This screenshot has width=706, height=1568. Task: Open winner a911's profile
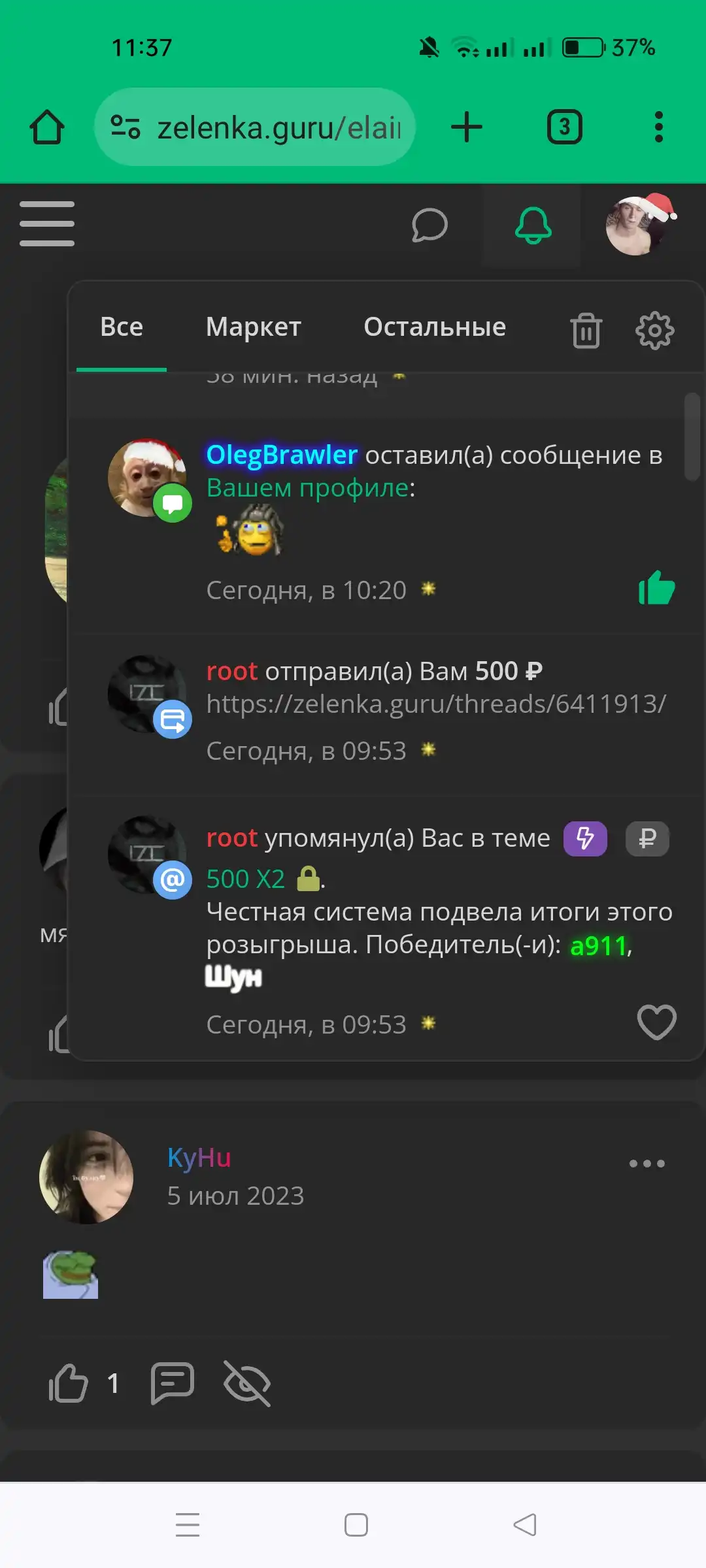tap(598, 945)
